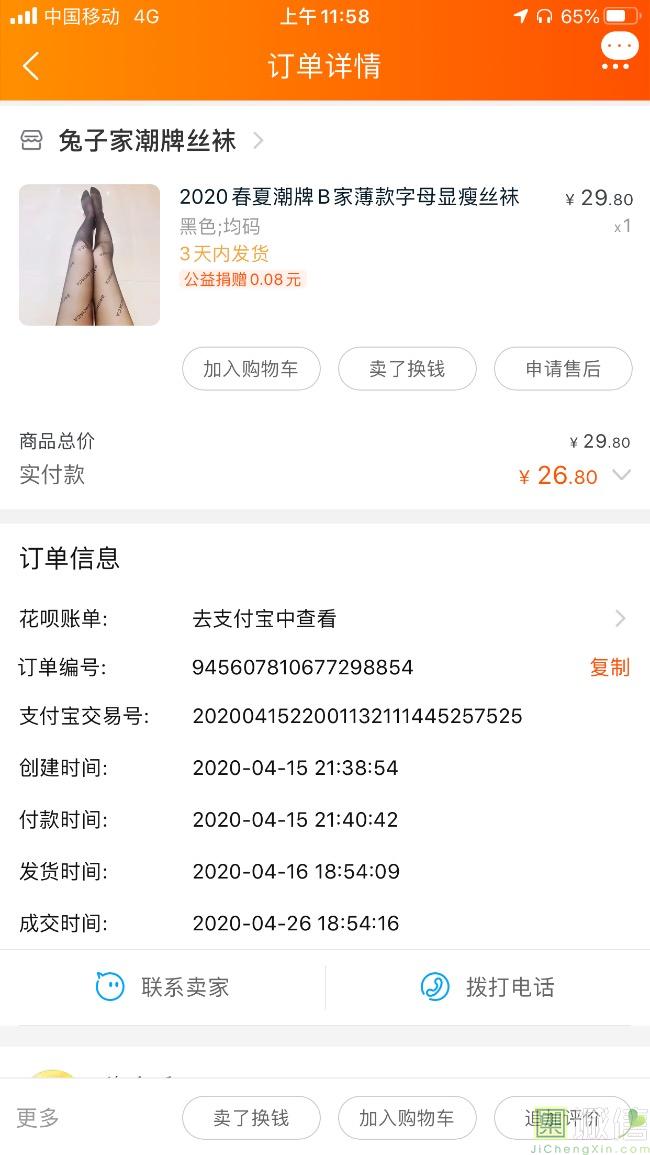Open the 更多 options in bottom bar
The height and width of the screenshot is (1155, 650).
click(38, 1118)
